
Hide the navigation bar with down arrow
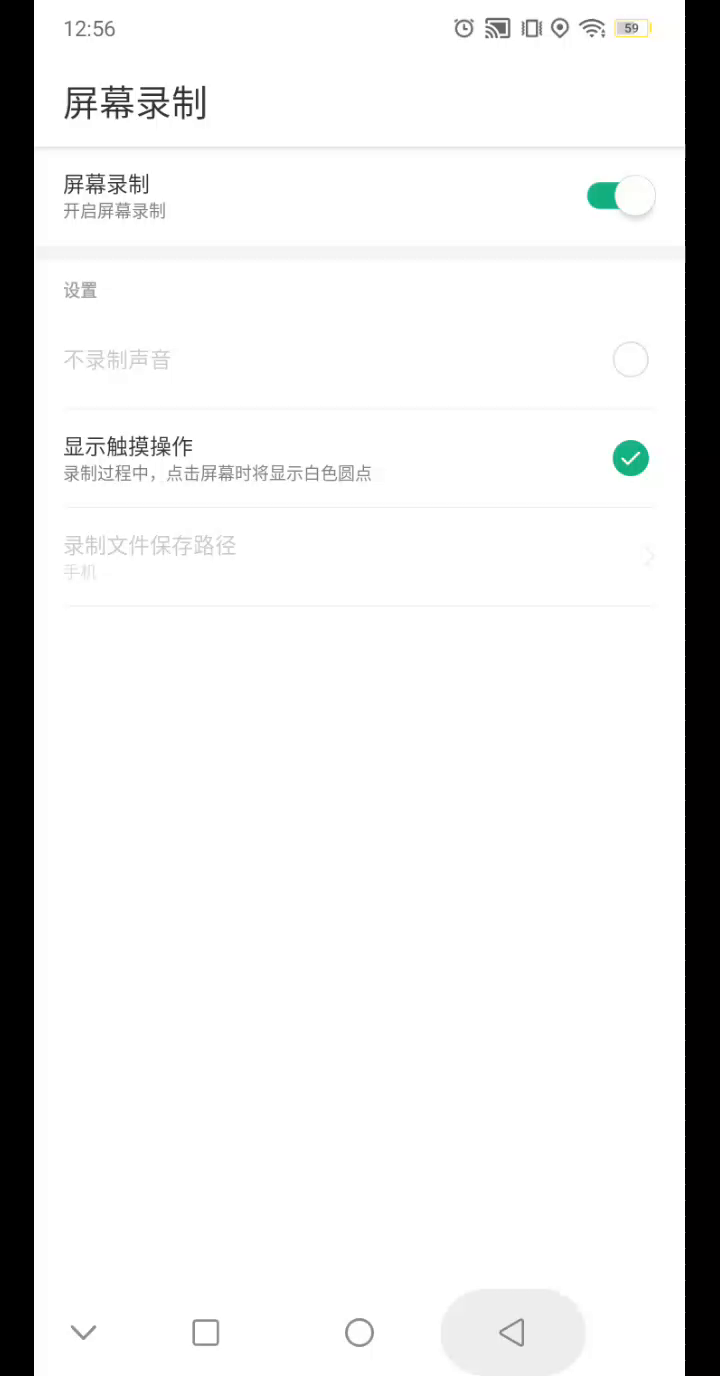[x=84, y=1332]
